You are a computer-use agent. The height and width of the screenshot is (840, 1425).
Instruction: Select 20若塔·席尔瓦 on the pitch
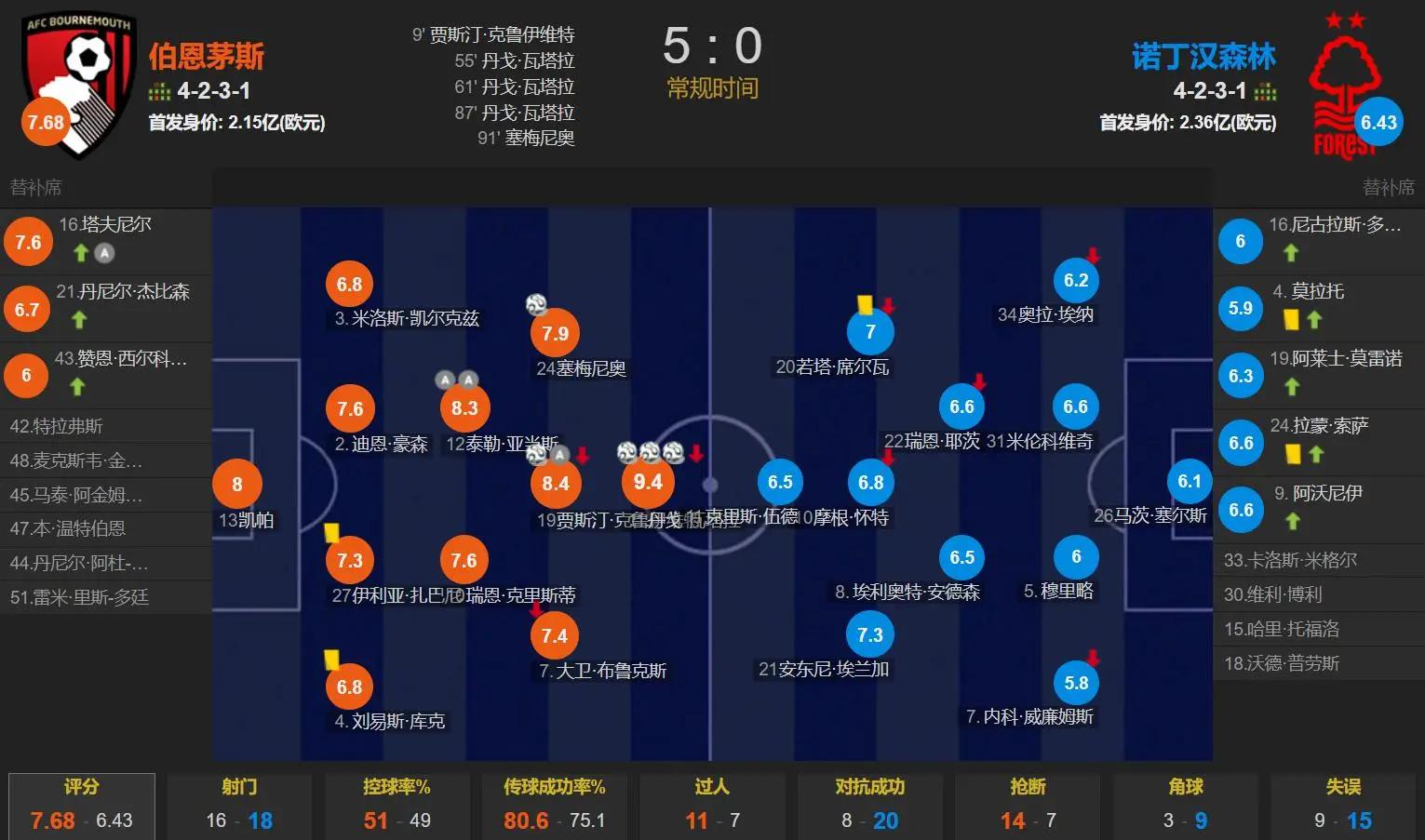pos(870,332)
